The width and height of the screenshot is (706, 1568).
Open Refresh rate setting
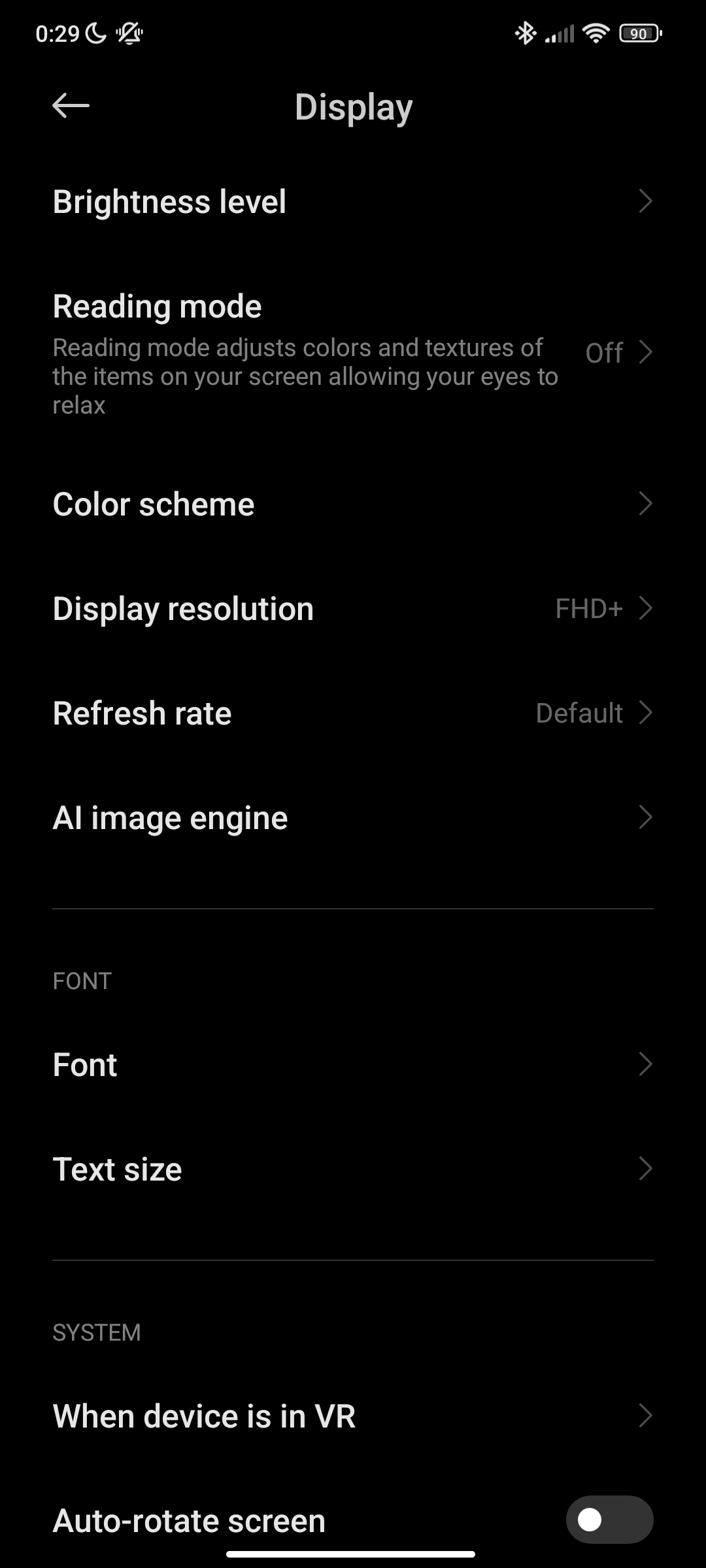[353, 713]
